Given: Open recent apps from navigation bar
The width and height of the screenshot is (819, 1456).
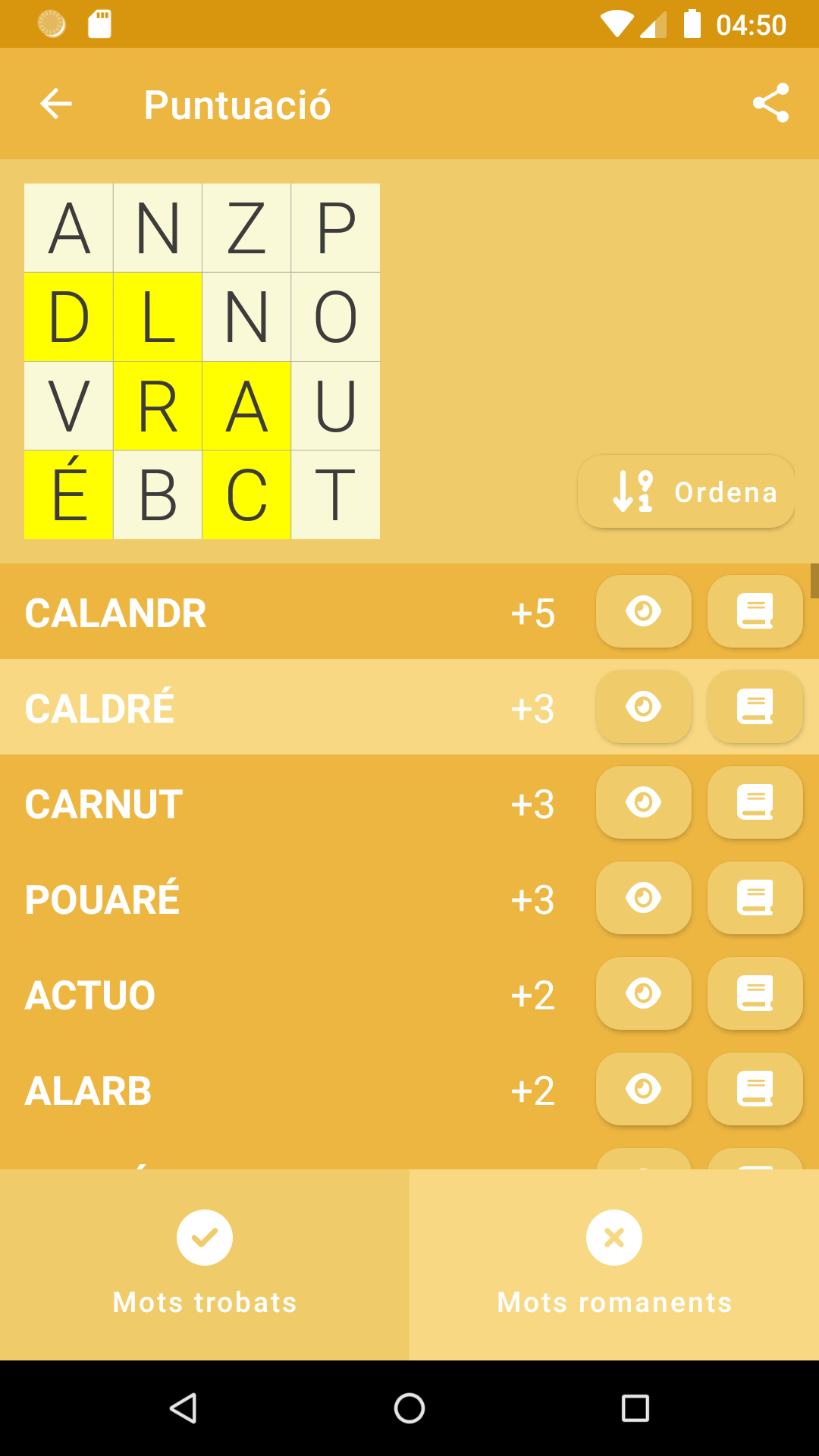Looking at the screenshot, I should 635,1408.
